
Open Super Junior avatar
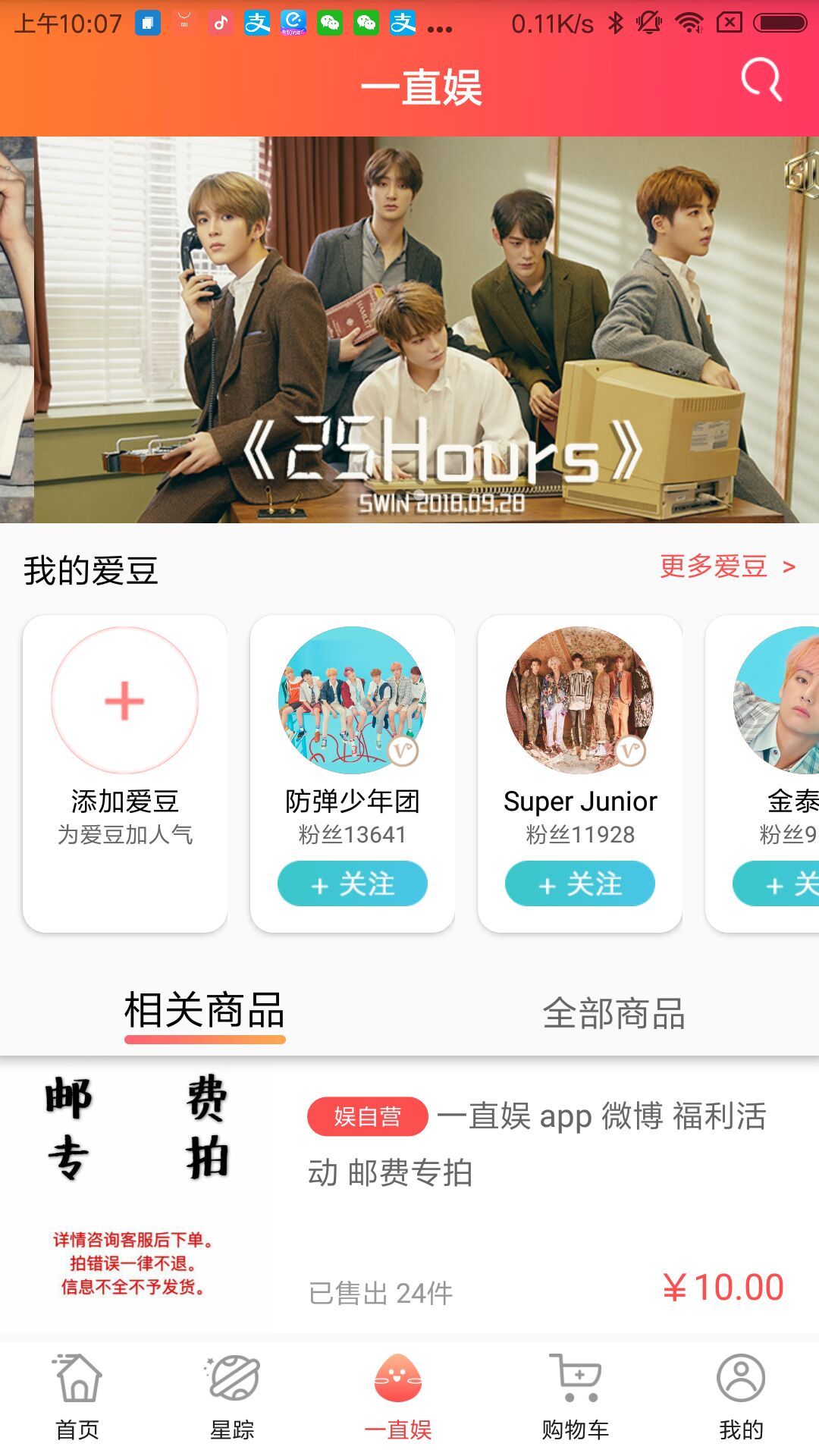click(x=580, y=701)
